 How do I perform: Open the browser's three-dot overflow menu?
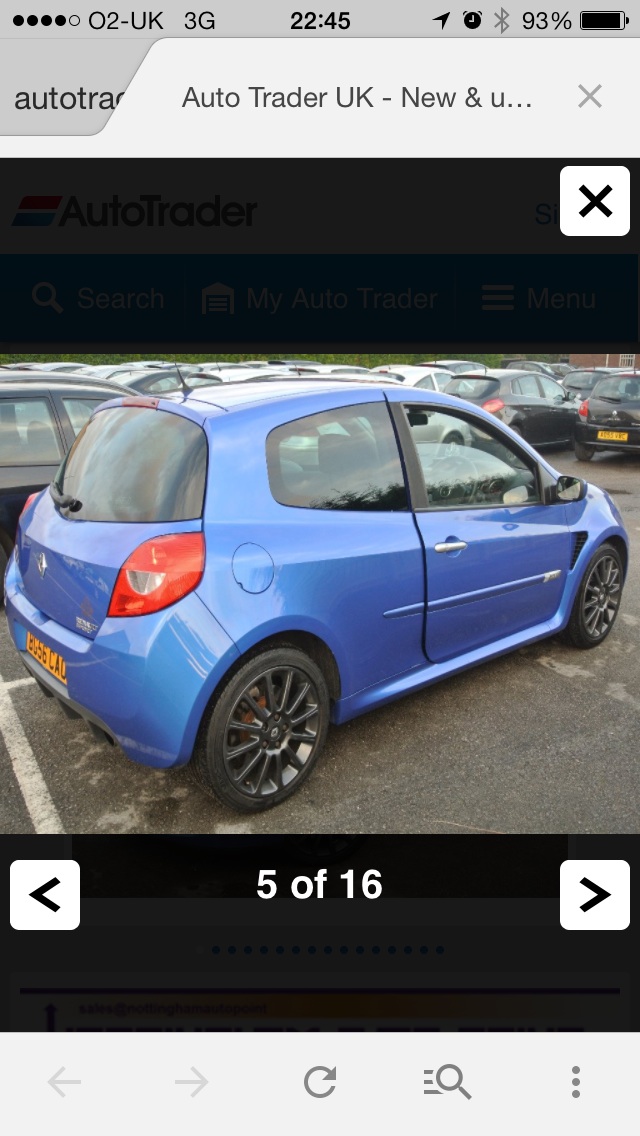click(x=575, y=1081)
